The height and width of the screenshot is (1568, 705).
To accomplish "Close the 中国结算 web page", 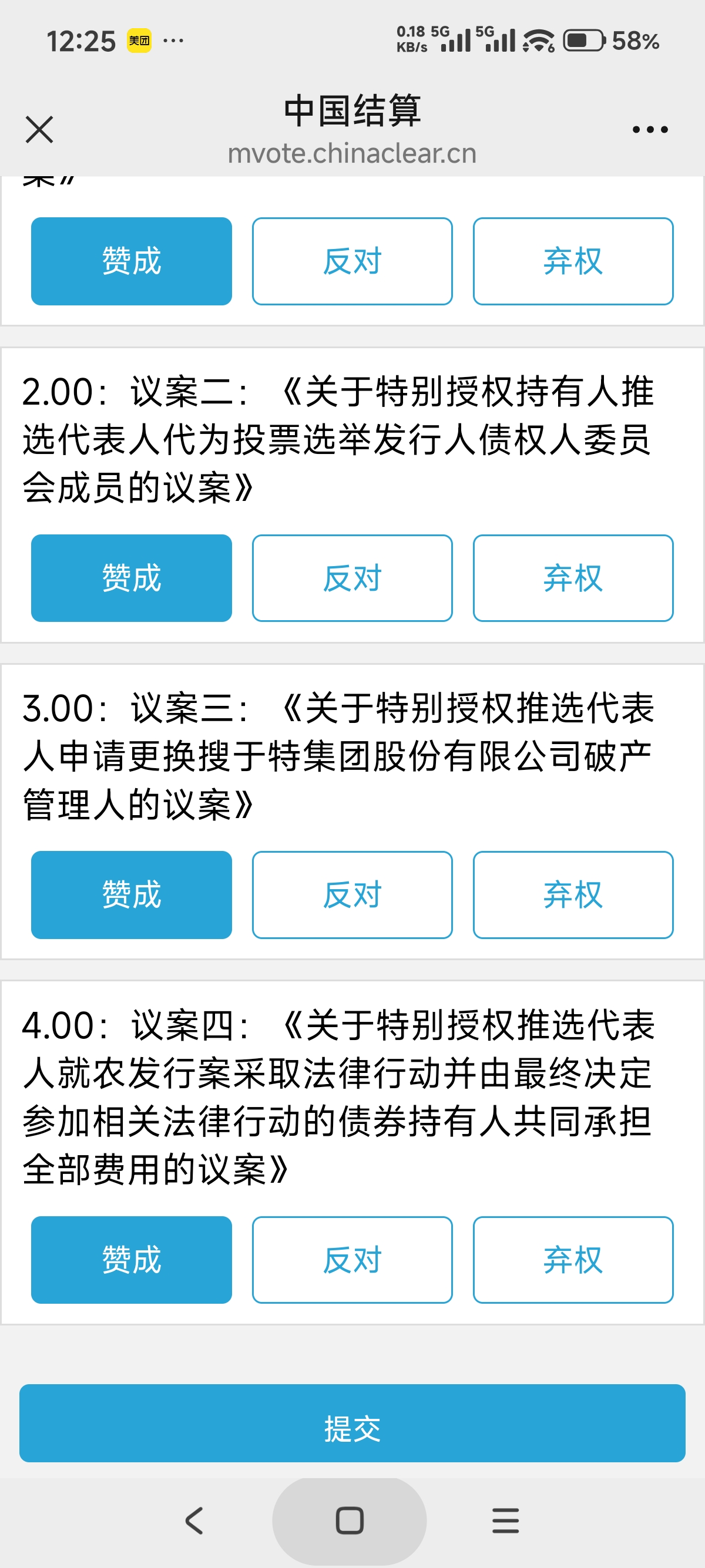I will (x=39, y=129).
